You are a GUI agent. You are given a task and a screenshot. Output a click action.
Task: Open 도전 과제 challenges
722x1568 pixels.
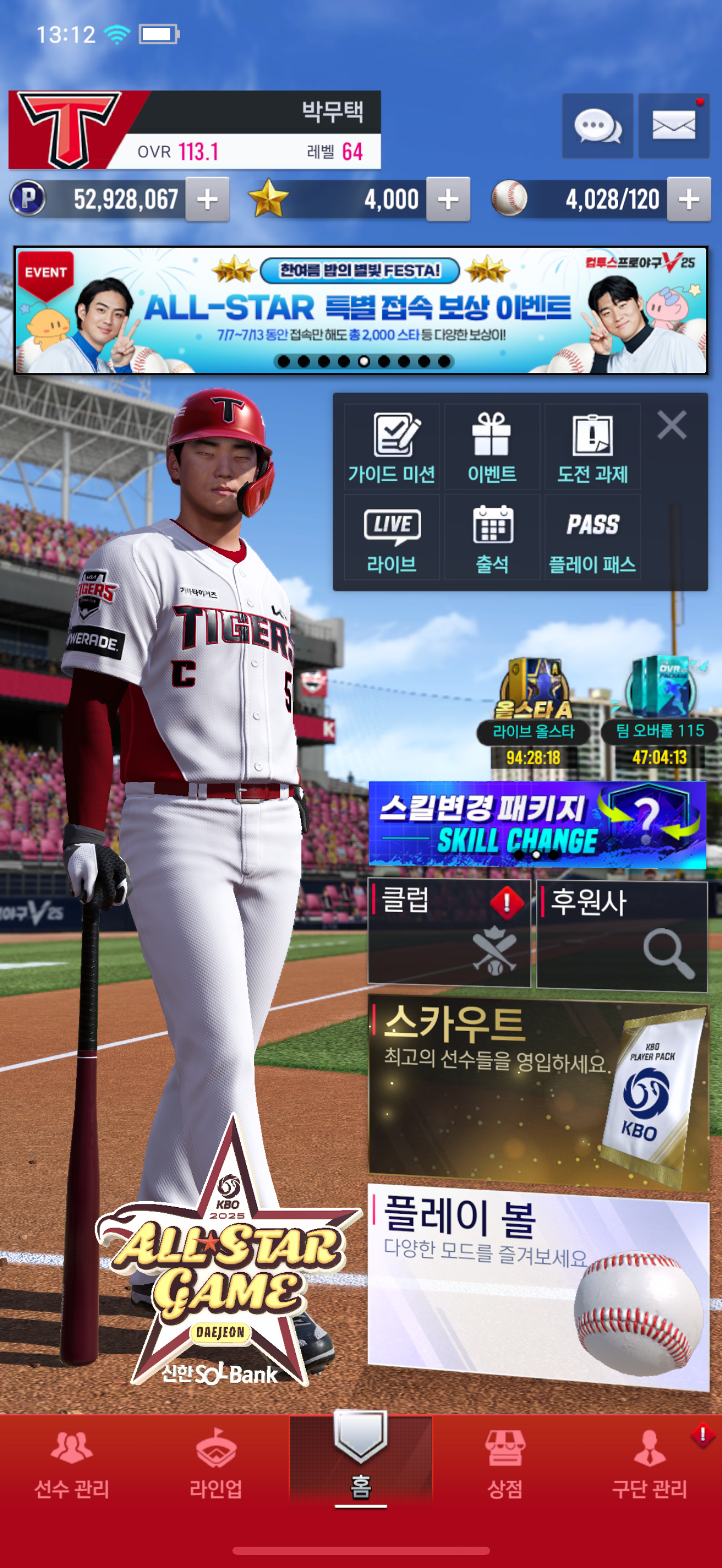coord(592,447)
